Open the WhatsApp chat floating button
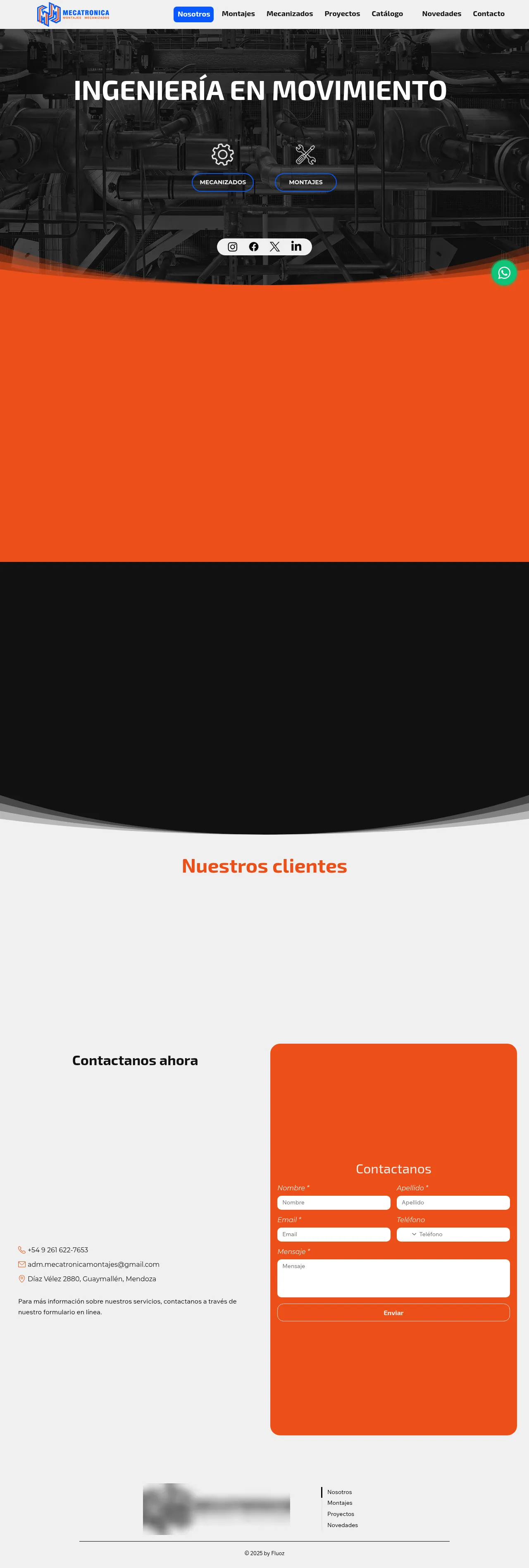 [504, 273]
